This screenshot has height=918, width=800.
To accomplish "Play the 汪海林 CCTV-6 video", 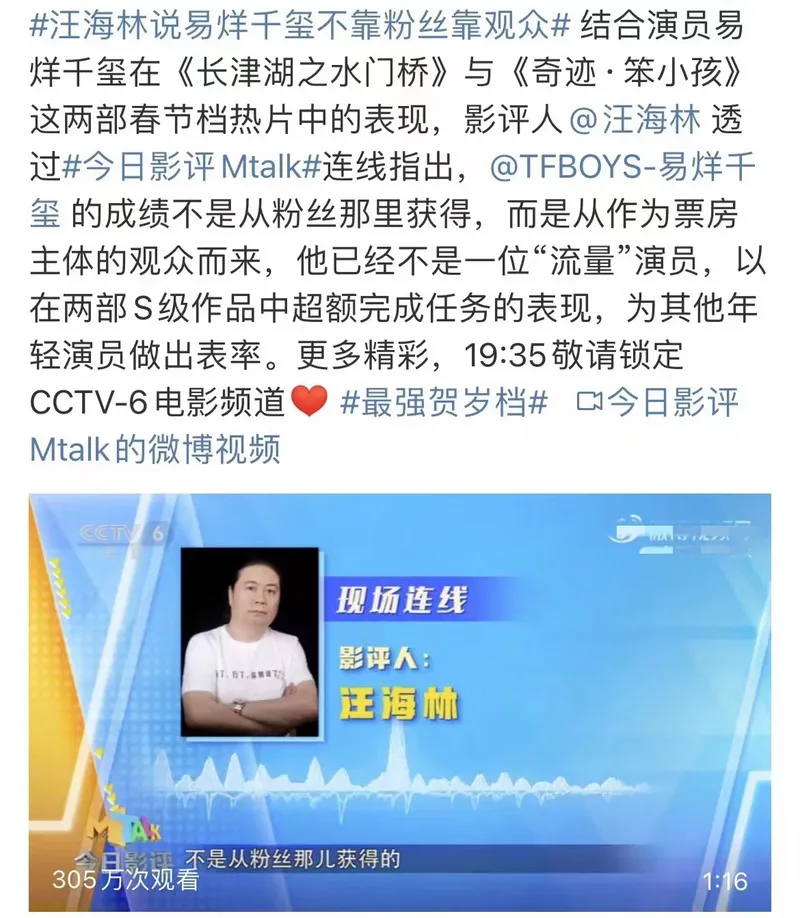I will pos(399,700).
